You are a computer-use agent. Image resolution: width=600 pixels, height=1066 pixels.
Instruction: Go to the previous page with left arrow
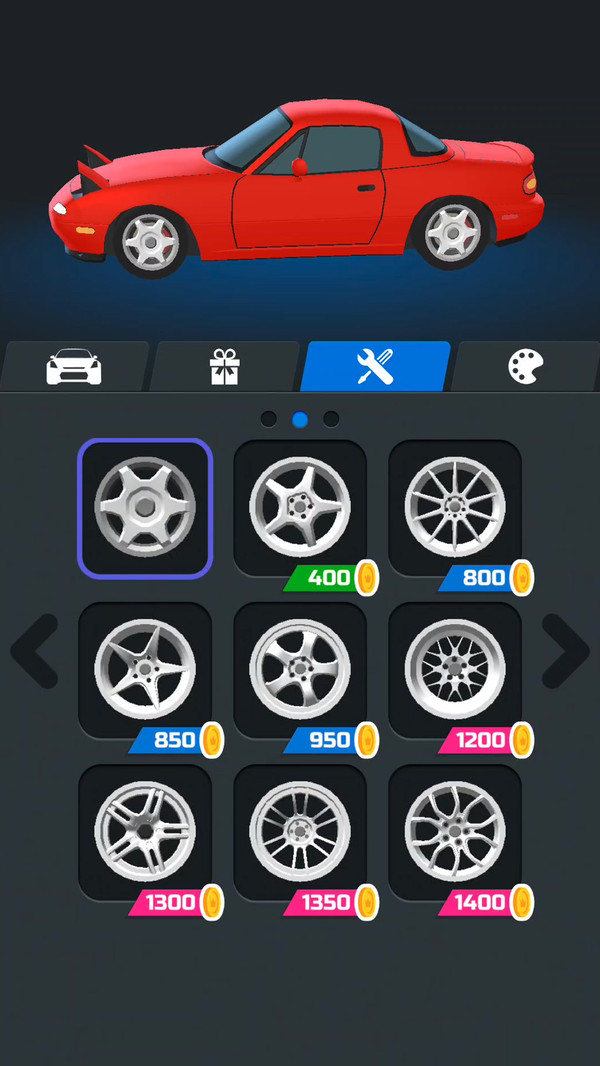[34, 651]
